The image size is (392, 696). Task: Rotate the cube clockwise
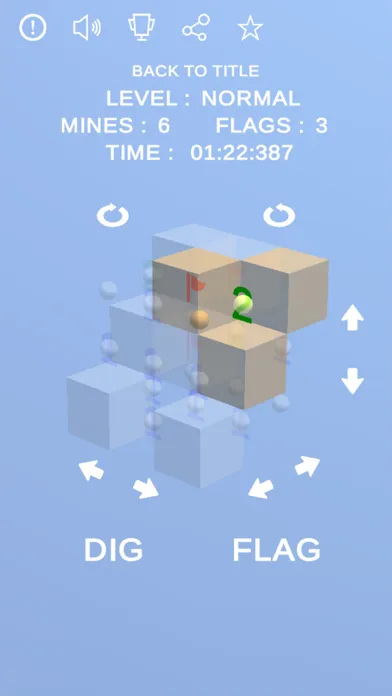pyautogui.click(x=113, y=216)
